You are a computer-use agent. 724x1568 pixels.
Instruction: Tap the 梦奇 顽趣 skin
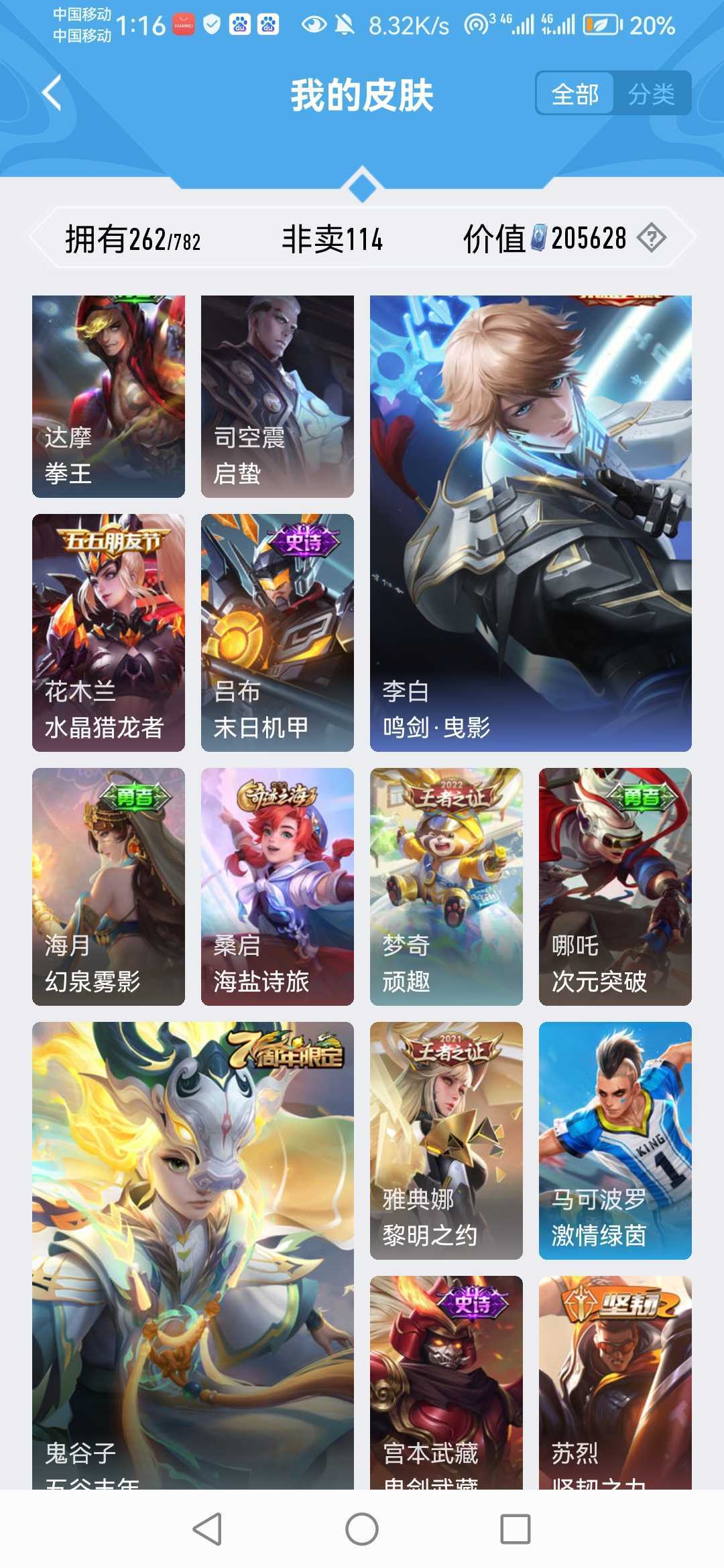coord(446,886)
